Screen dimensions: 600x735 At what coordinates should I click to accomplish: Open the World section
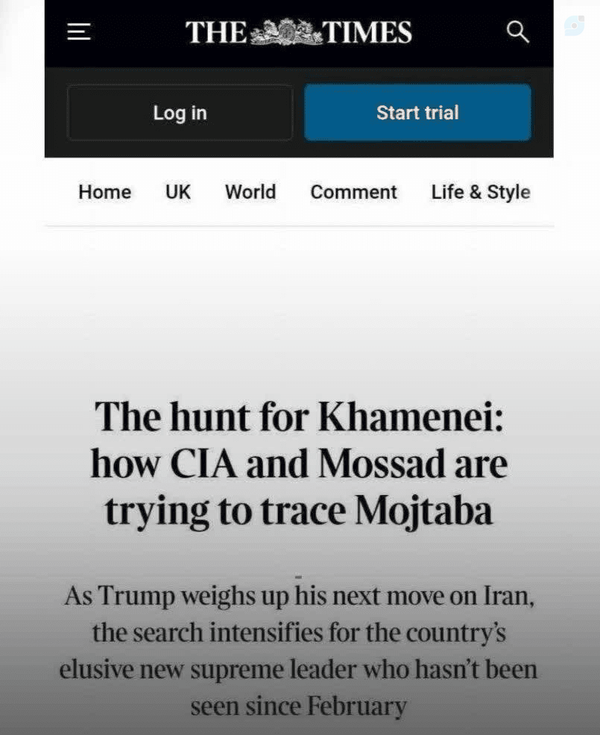point(250,192)
